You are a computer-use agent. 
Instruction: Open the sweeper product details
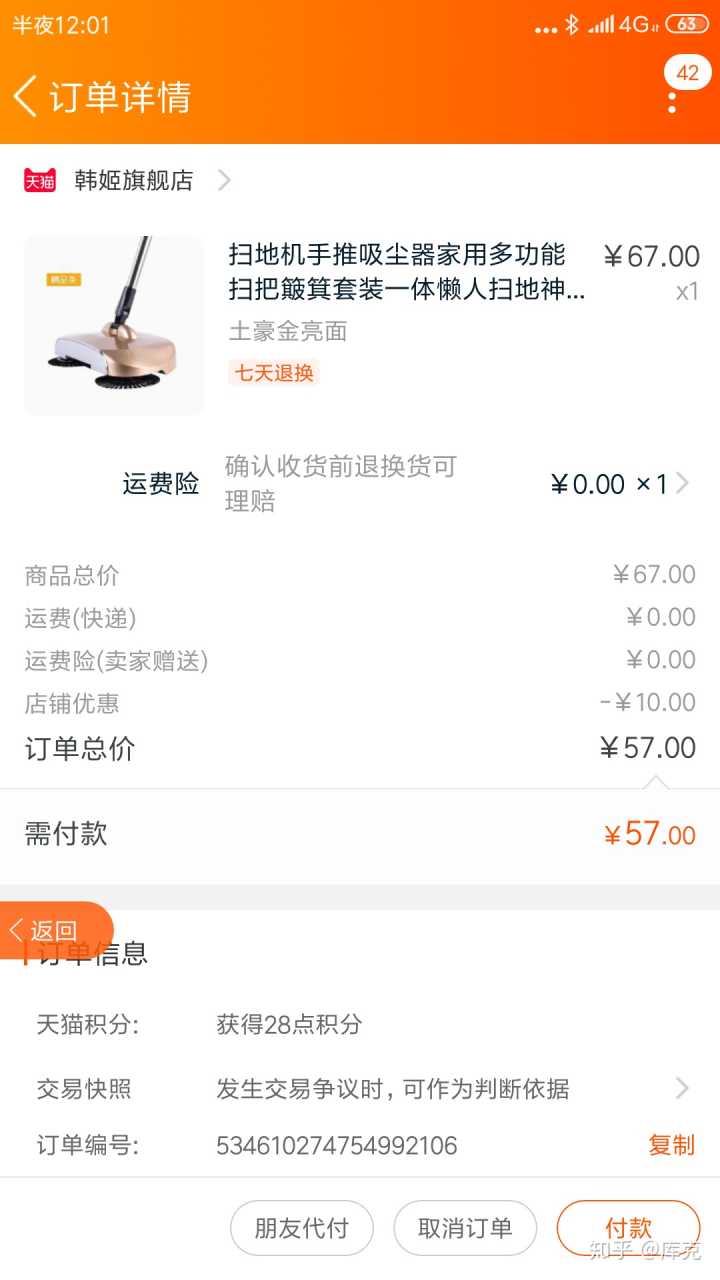tap(405, 272)
